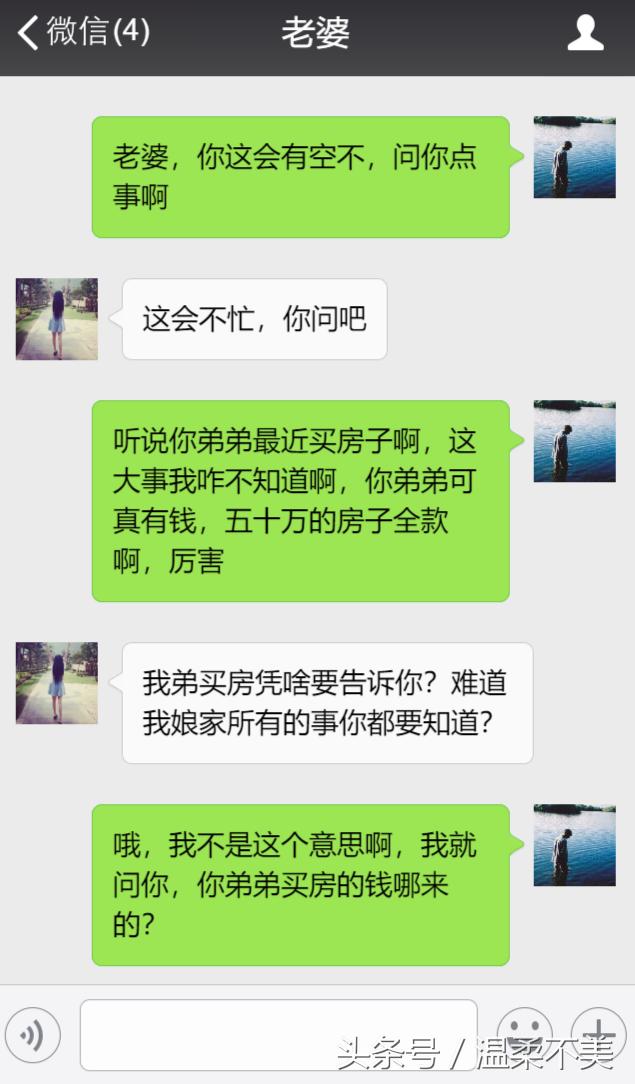The height and width of the screenshot is (1084, 635).
Task: Open 老婆's avatar beside '这会不忙，你问吧'
Action: point(57,319)
